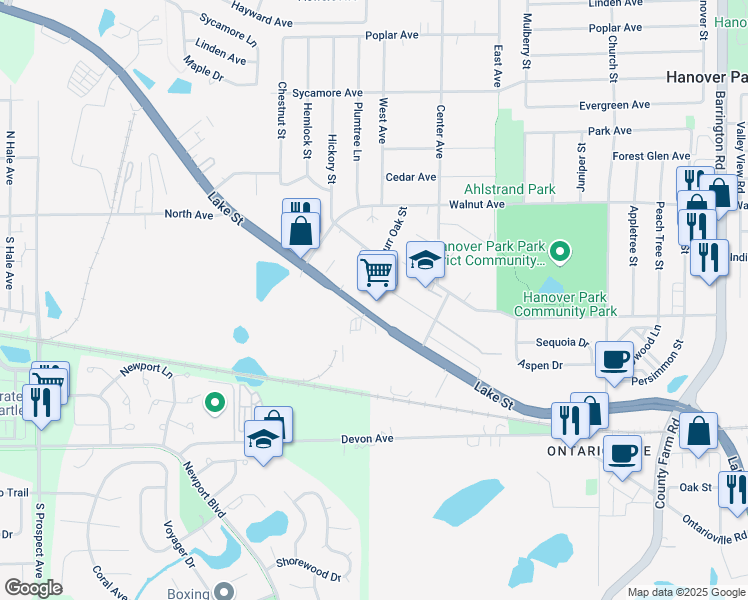Viewport: 748px width, 600px height.
Task: Open the green pin near Newport Ln
Action: (x=214, y=403)
